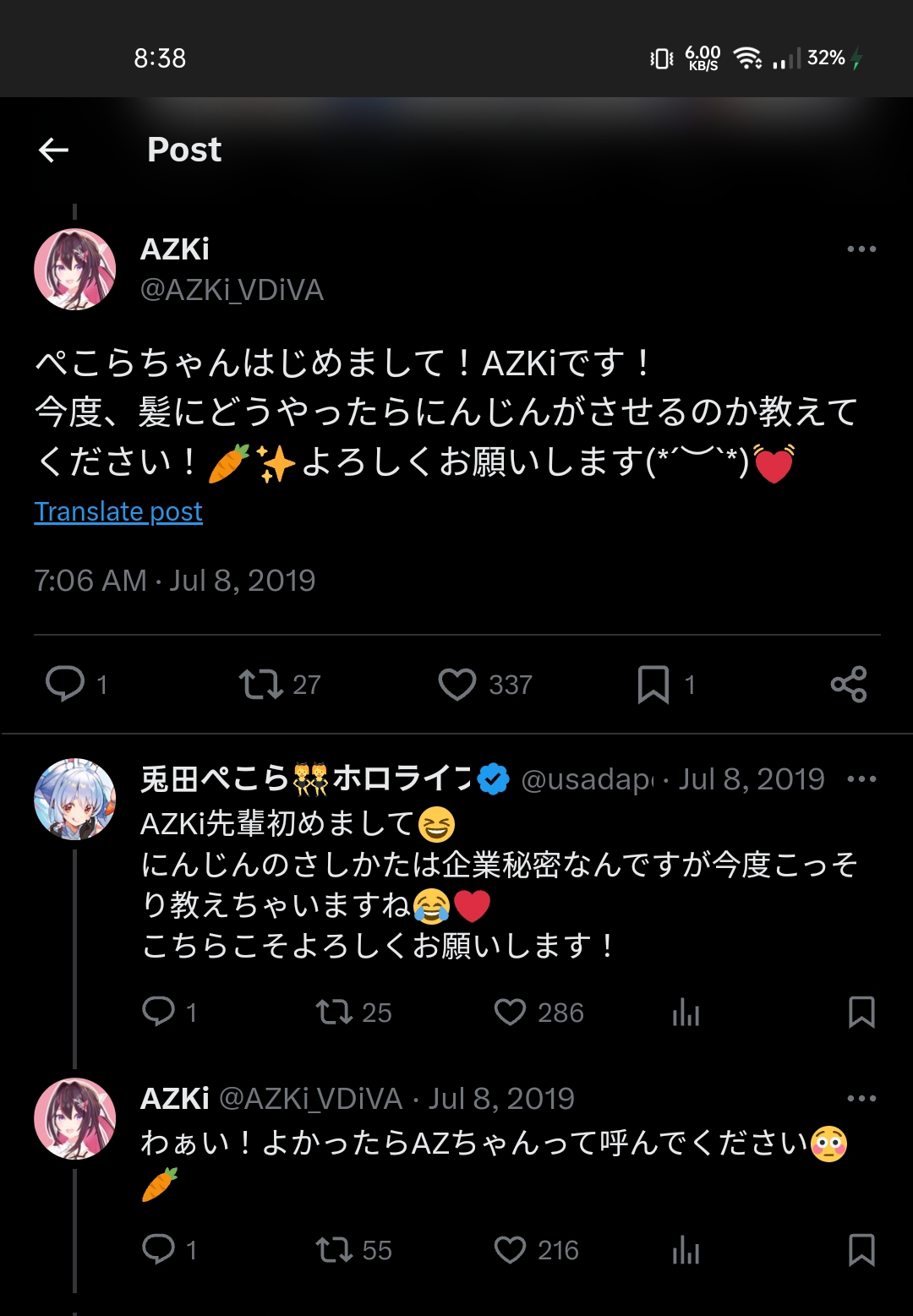Repost the main post with 27 reposts
The image size is (913, 1316).
click(260, 684)
